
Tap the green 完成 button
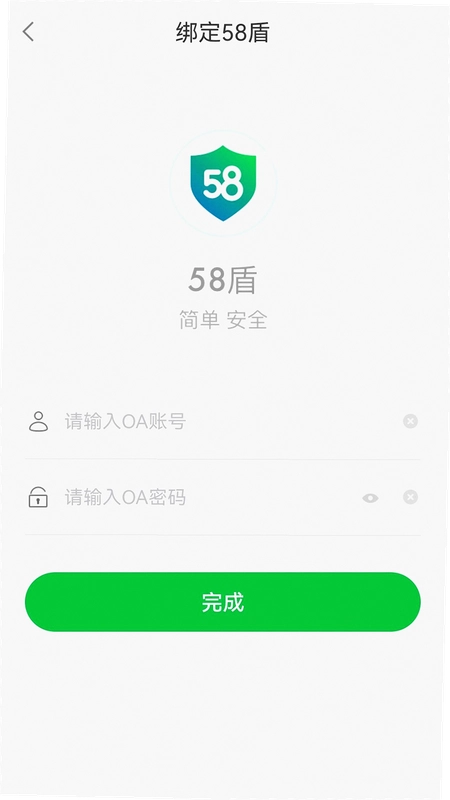click(x=223, y=602)
